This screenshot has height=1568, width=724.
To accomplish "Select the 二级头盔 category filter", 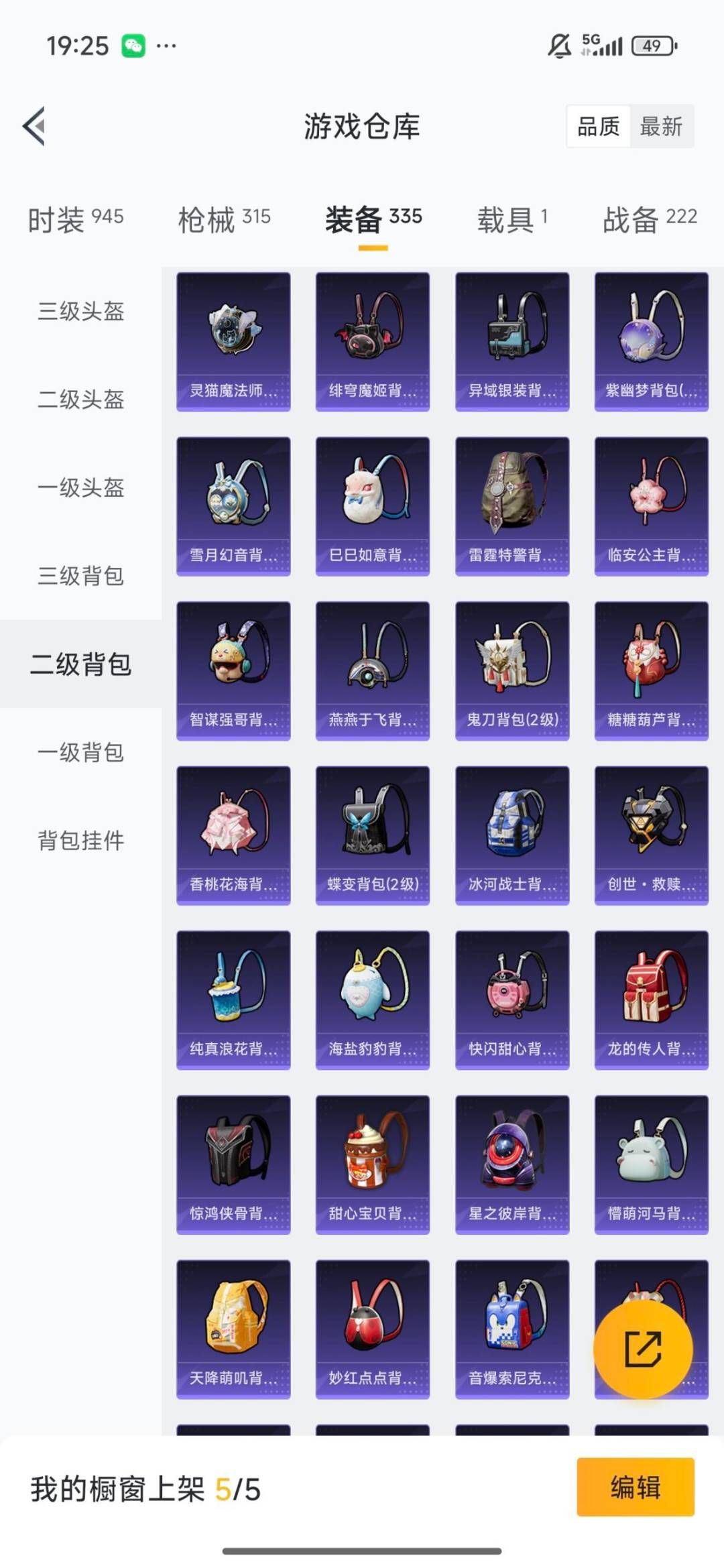I will (x=80, y=400).
